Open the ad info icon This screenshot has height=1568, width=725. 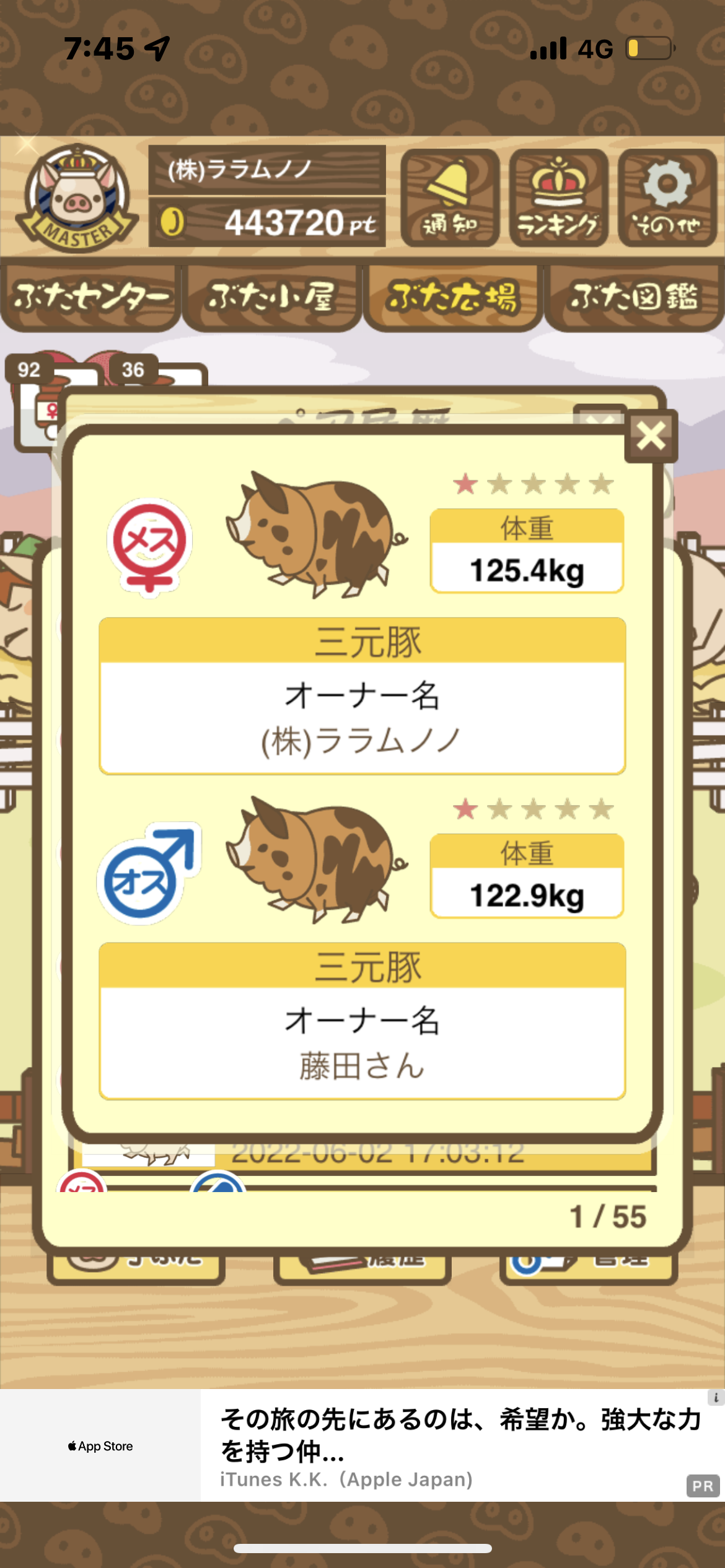tap(716, 1398)
